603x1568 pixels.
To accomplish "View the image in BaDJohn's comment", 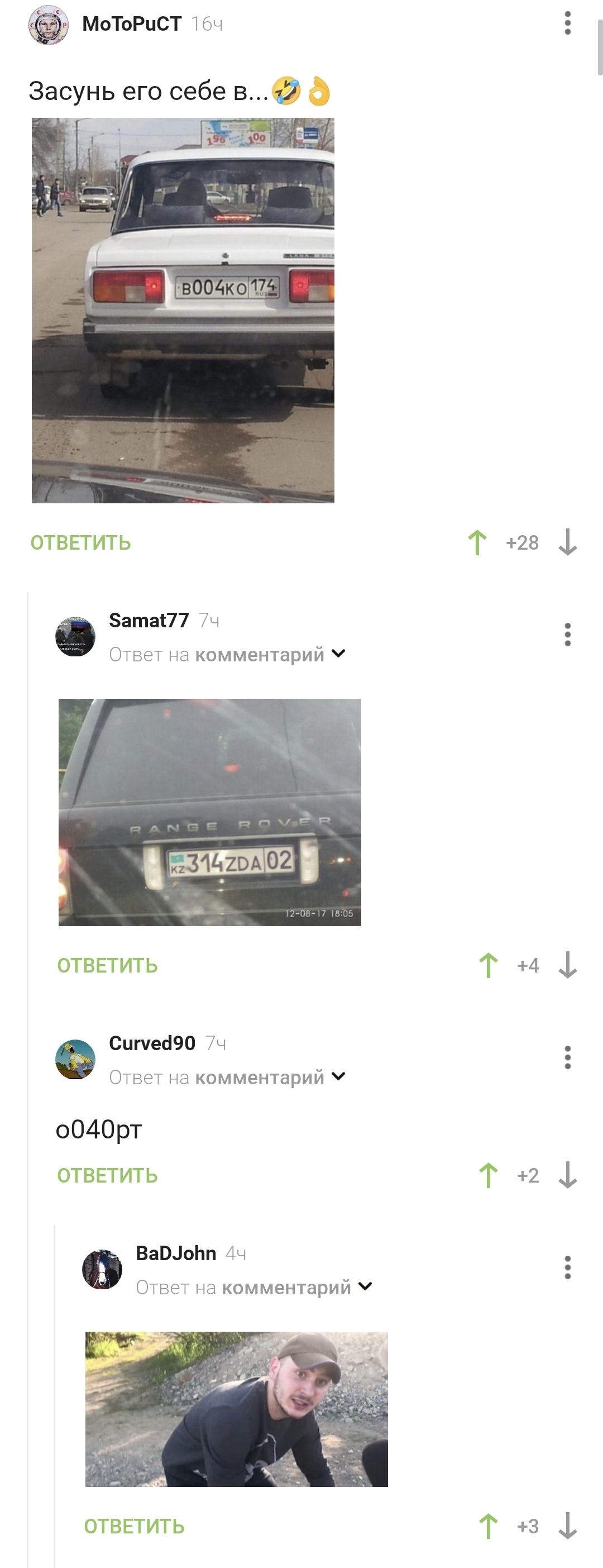I will (x=236, y=1409).
